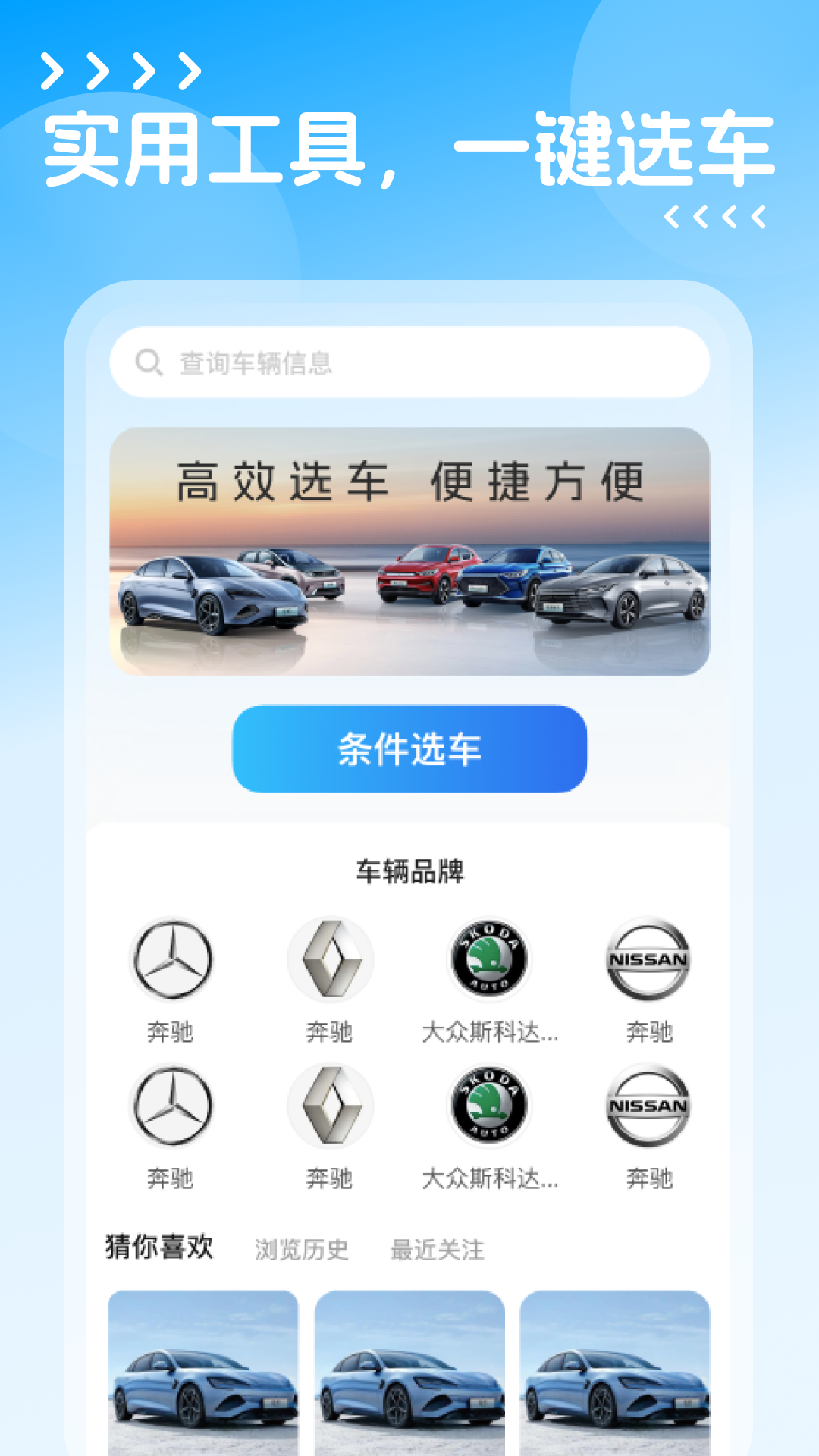
Task: Open the Skoda brand from the first row
Action: pos(489,961)
